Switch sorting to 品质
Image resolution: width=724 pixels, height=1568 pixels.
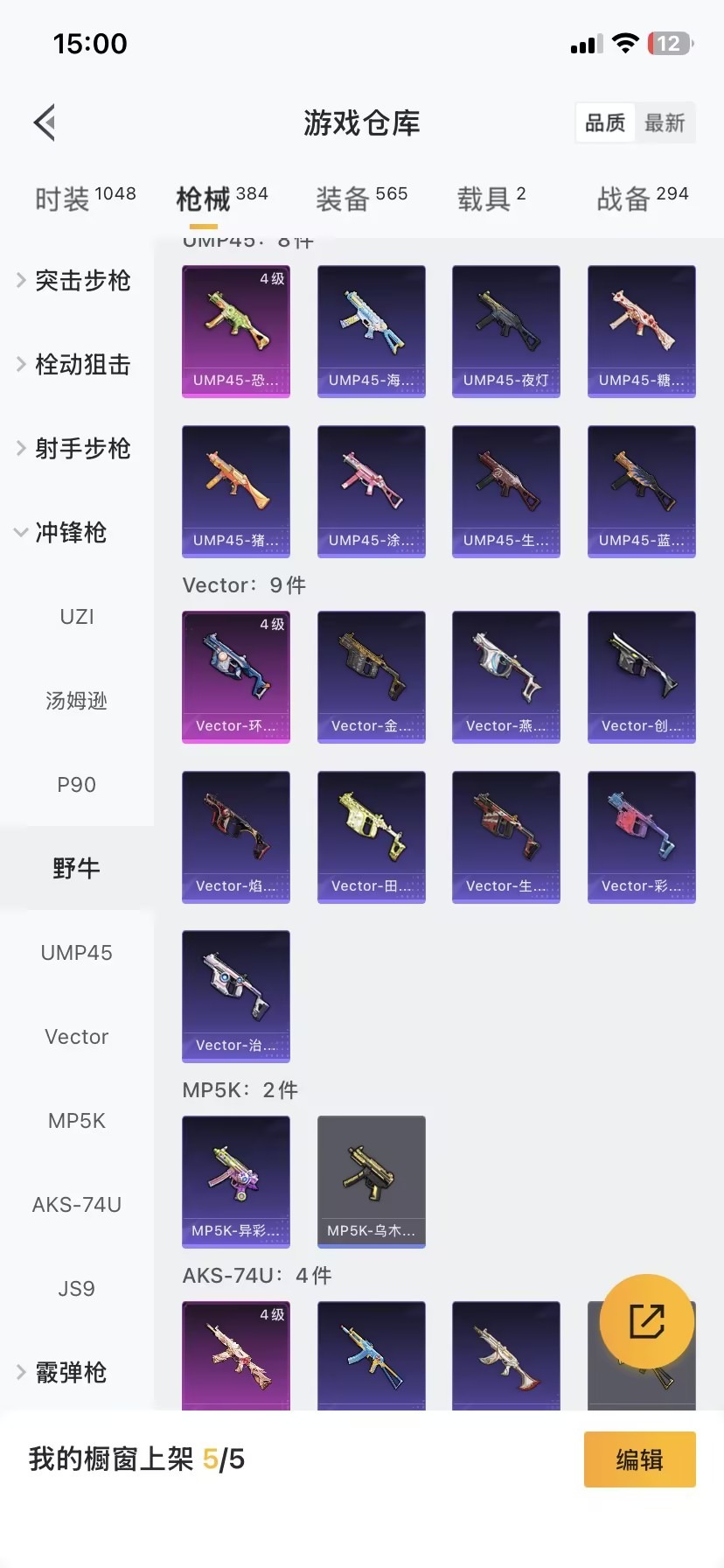(604, 122)
